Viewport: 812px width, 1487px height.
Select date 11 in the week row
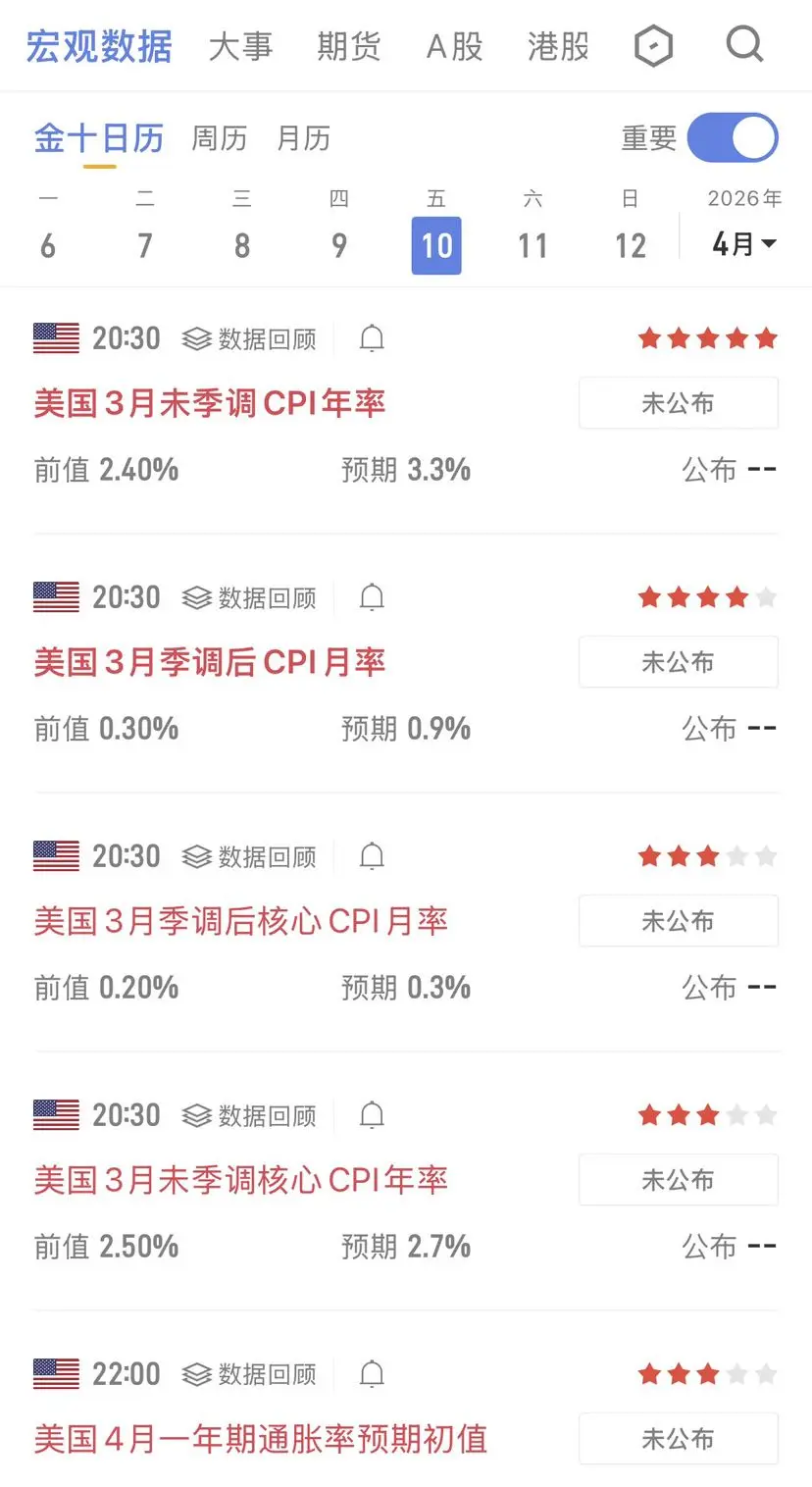click(x=533, y=244)
